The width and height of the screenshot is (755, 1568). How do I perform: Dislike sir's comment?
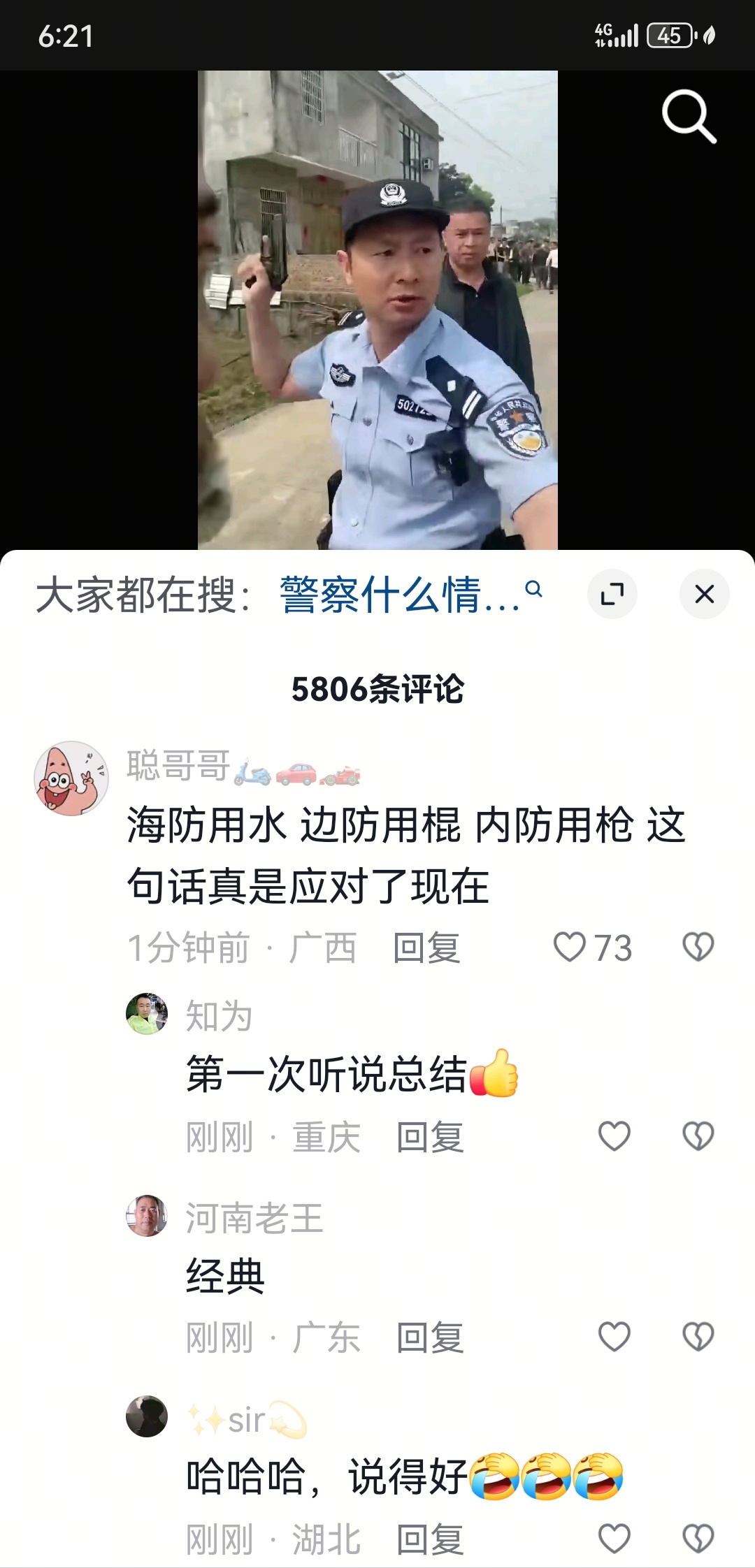click(x=698, y=1539)
